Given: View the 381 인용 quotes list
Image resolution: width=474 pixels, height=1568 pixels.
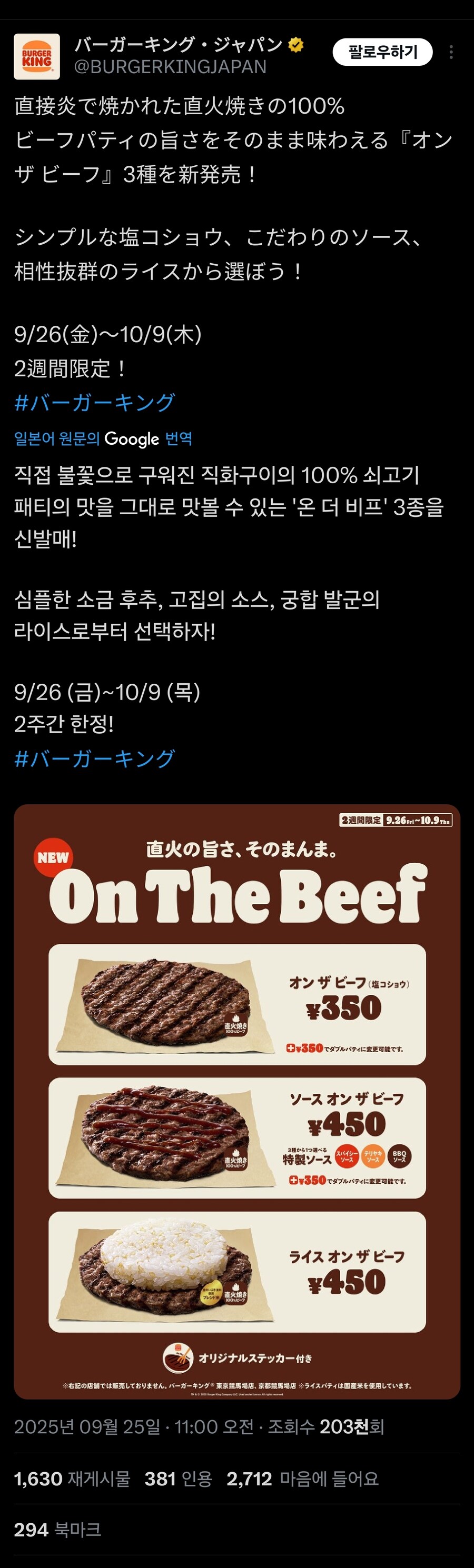Looking at the screenshot, I should point(178,1479).
